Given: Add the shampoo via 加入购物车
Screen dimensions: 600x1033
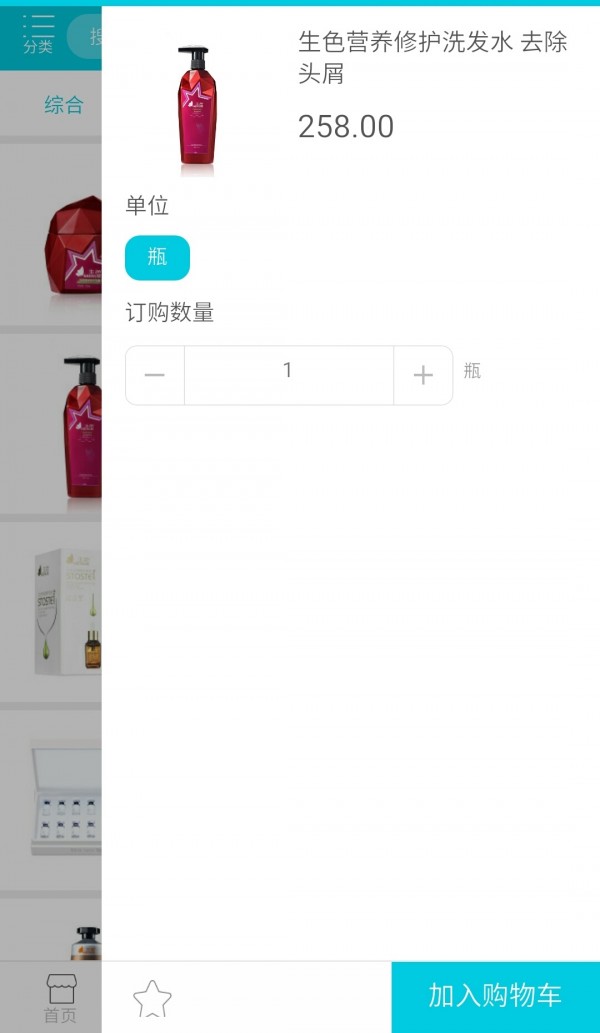Looking at the screenshot, I should click(x=495, y=996).
